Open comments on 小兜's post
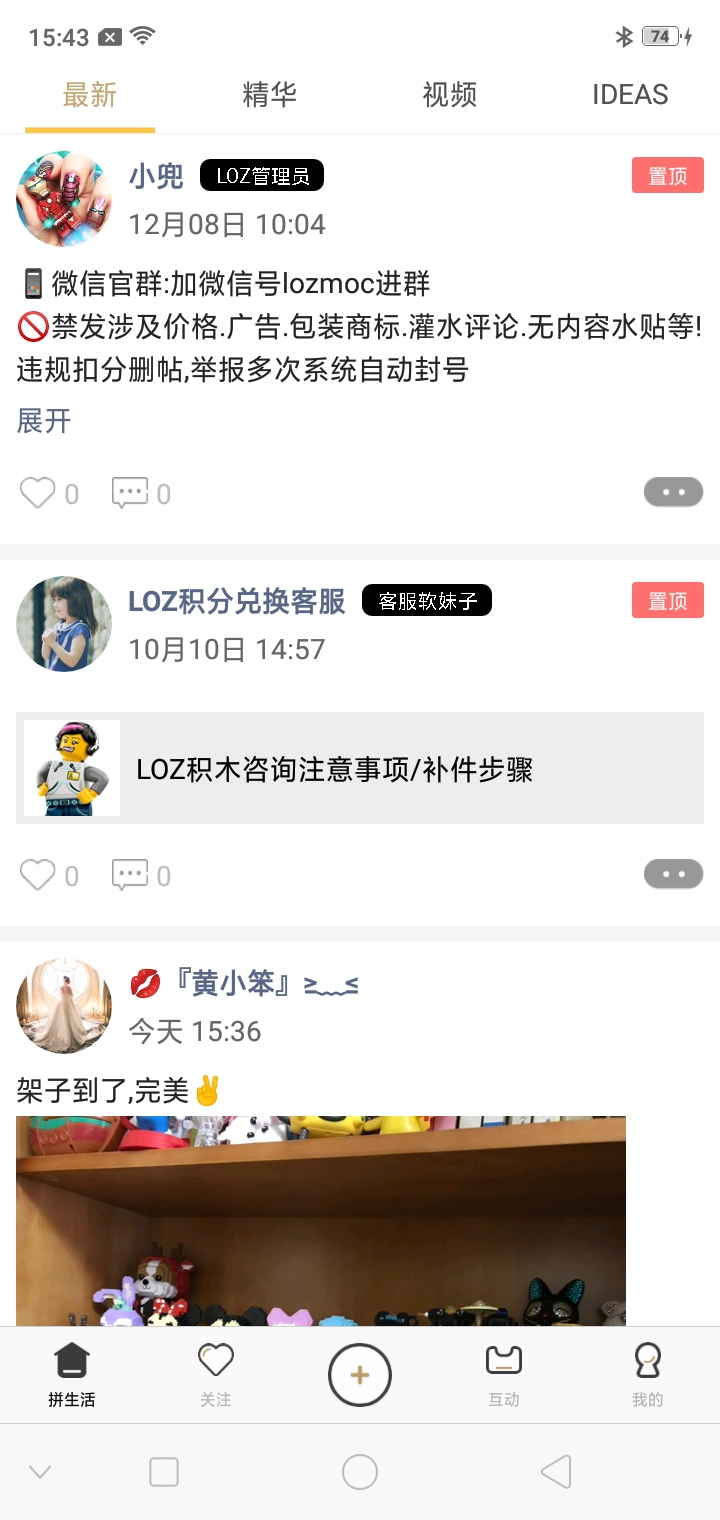720x1520 pixels. (x=130, y=493)
